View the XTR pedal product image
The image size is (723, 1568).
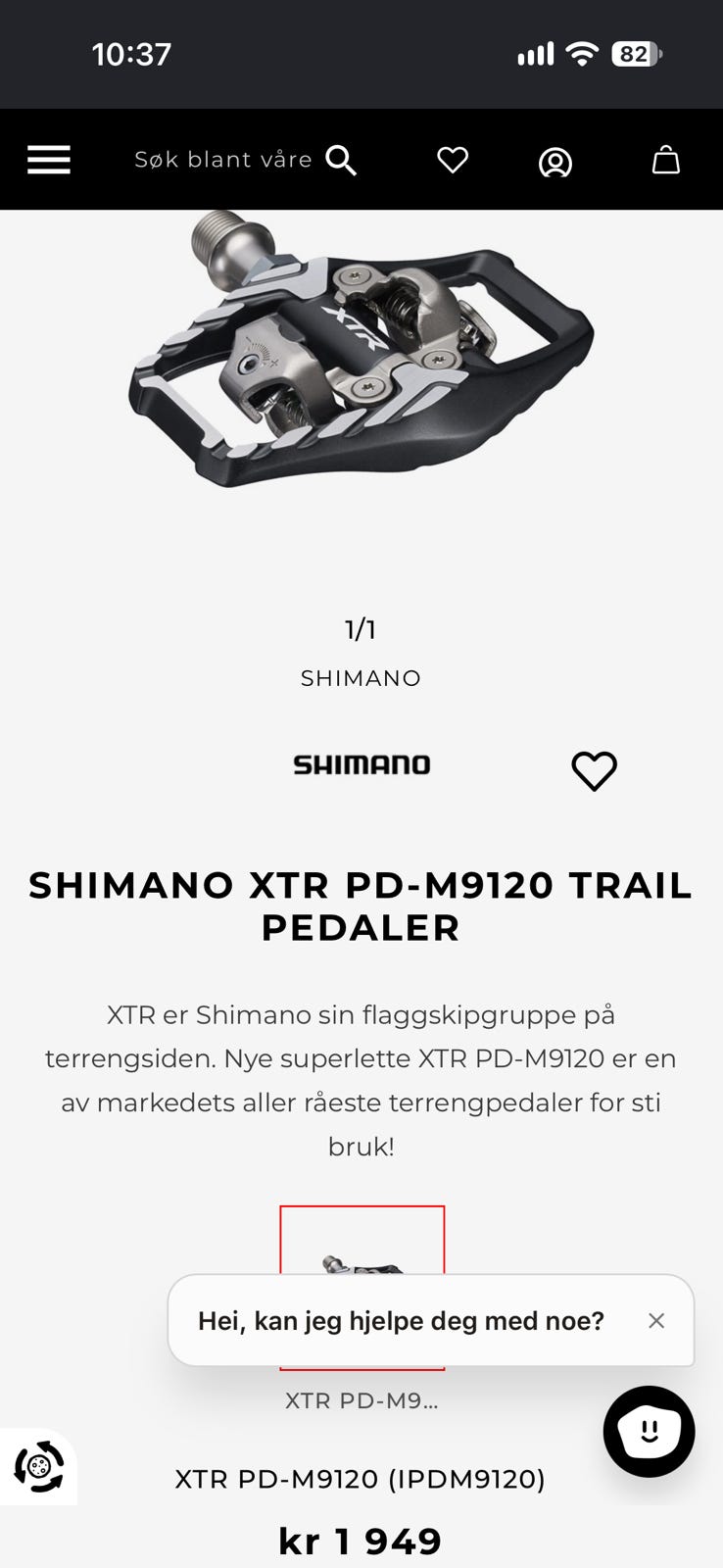(x=361, y=348)
